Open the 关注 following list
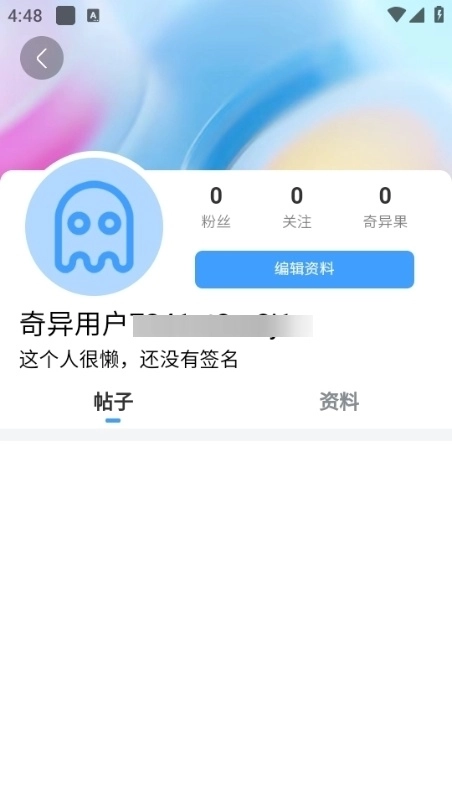Image resolution: width=452 pixels, height=805 pixels. click(x=297, y=207)
